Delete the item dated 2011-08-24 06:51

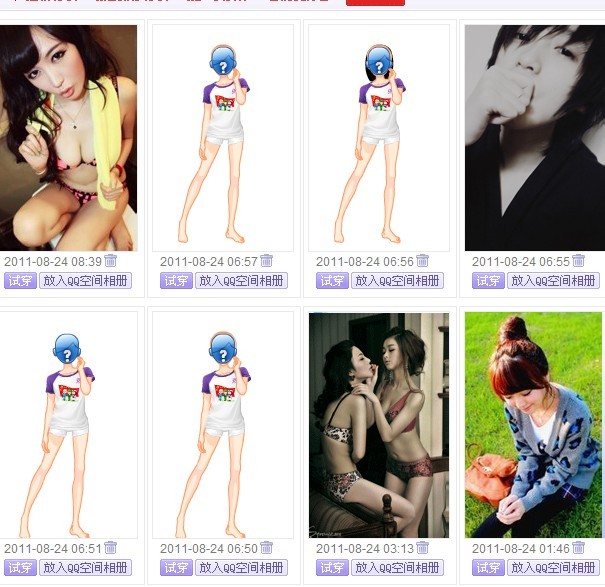111,548
